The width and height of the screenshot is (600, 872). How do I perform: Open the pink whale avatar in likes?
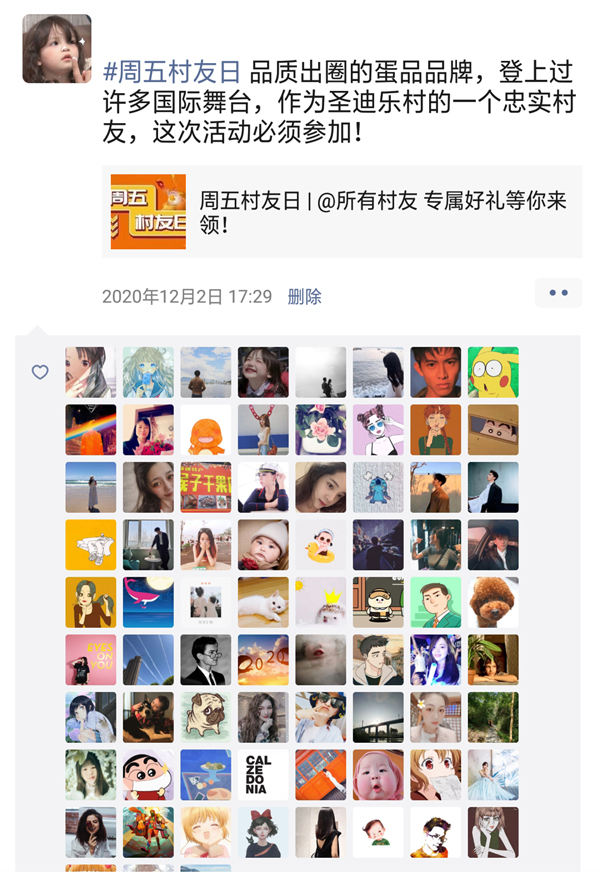click(x=148, y=602)
